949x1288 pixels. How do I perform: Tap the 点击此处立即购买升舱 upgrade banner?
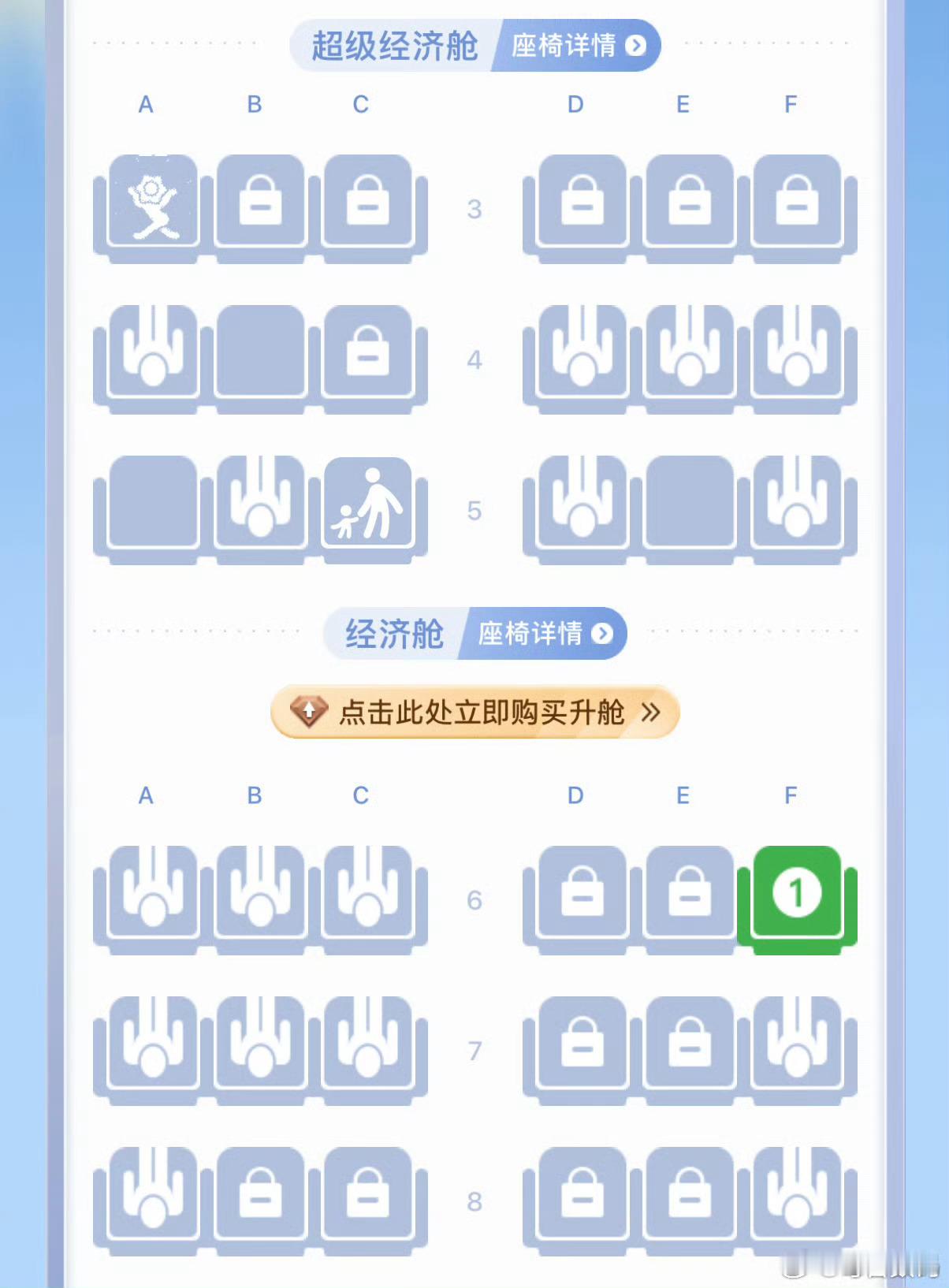pyautogui.click(x=474, y=713)
